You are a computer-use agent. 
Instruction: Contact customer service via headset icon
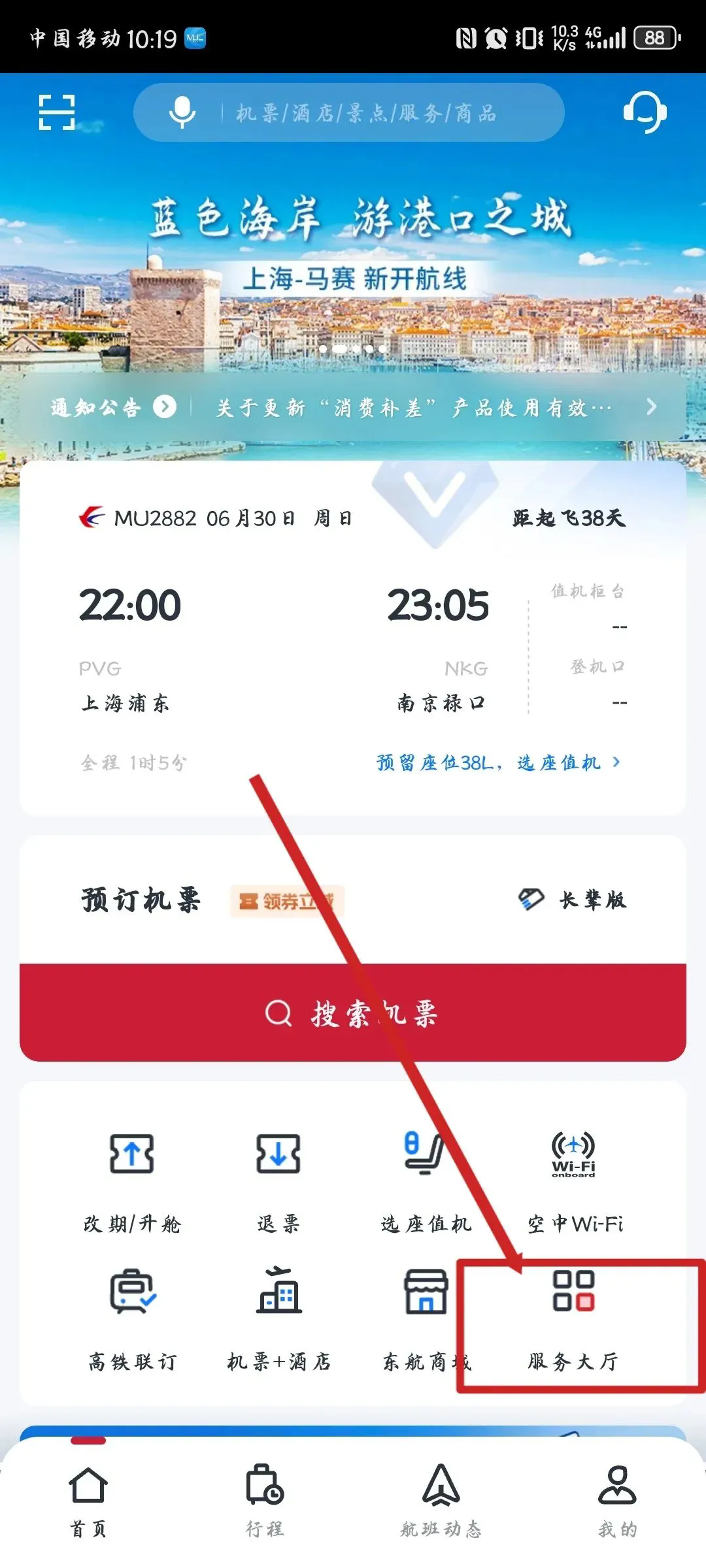click(x=645, y=112)
